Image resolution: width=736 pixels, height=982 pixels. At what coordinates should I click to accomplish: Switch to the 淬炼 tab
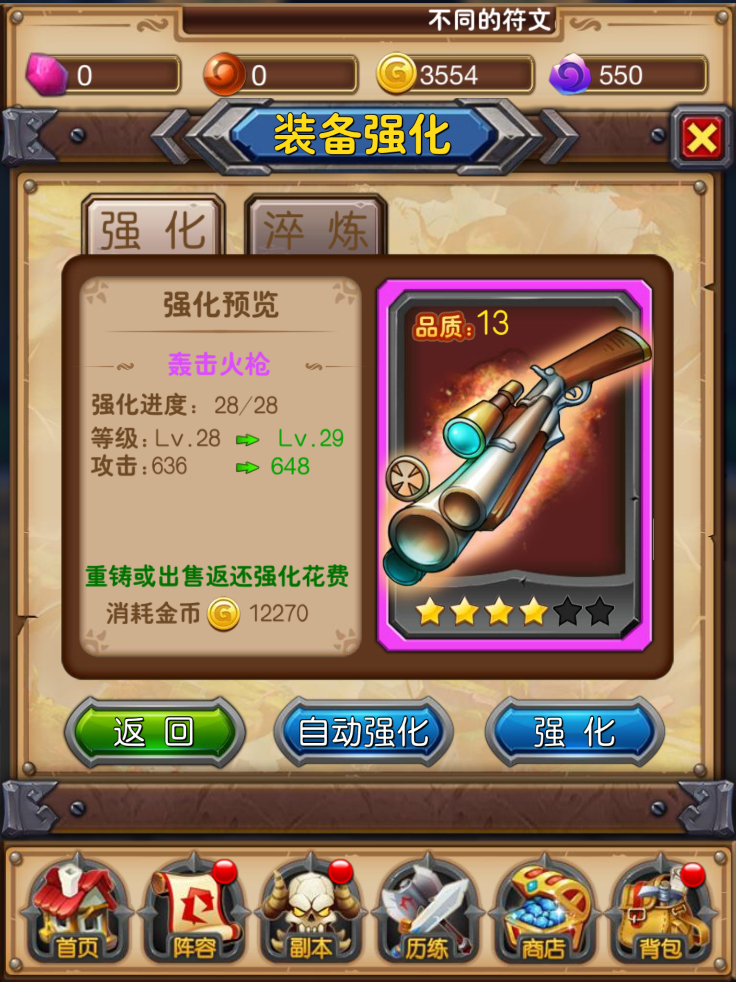315,228
